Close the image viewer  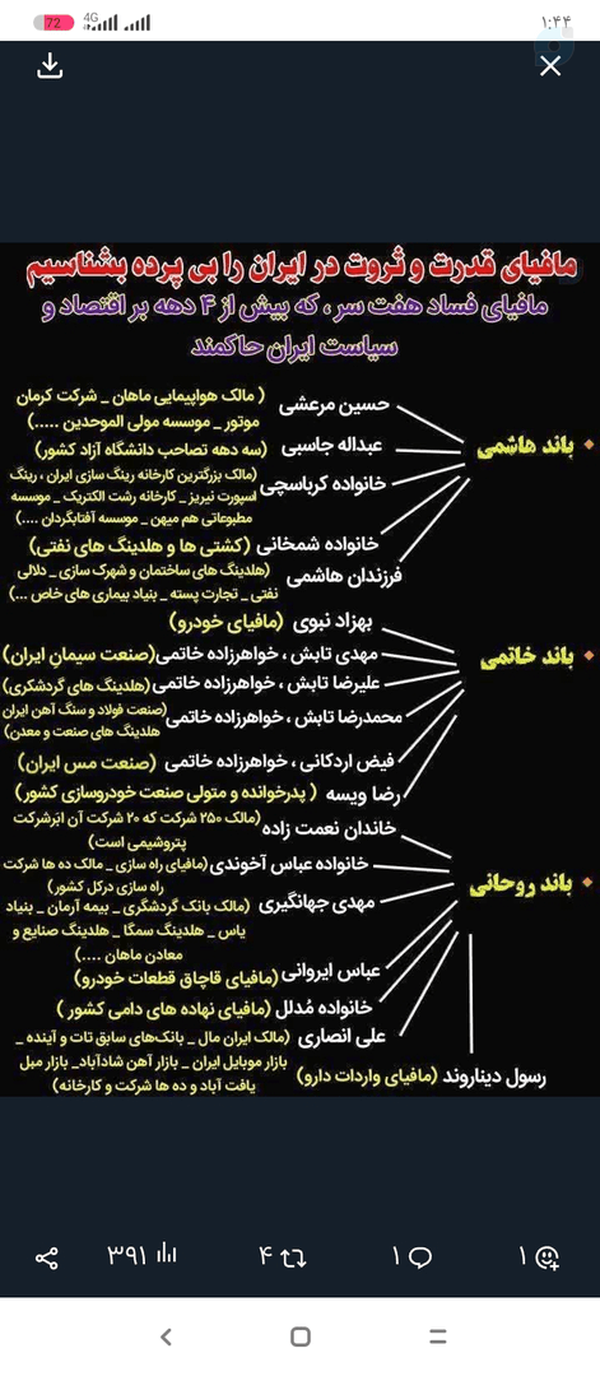click(x=550, y=67)
